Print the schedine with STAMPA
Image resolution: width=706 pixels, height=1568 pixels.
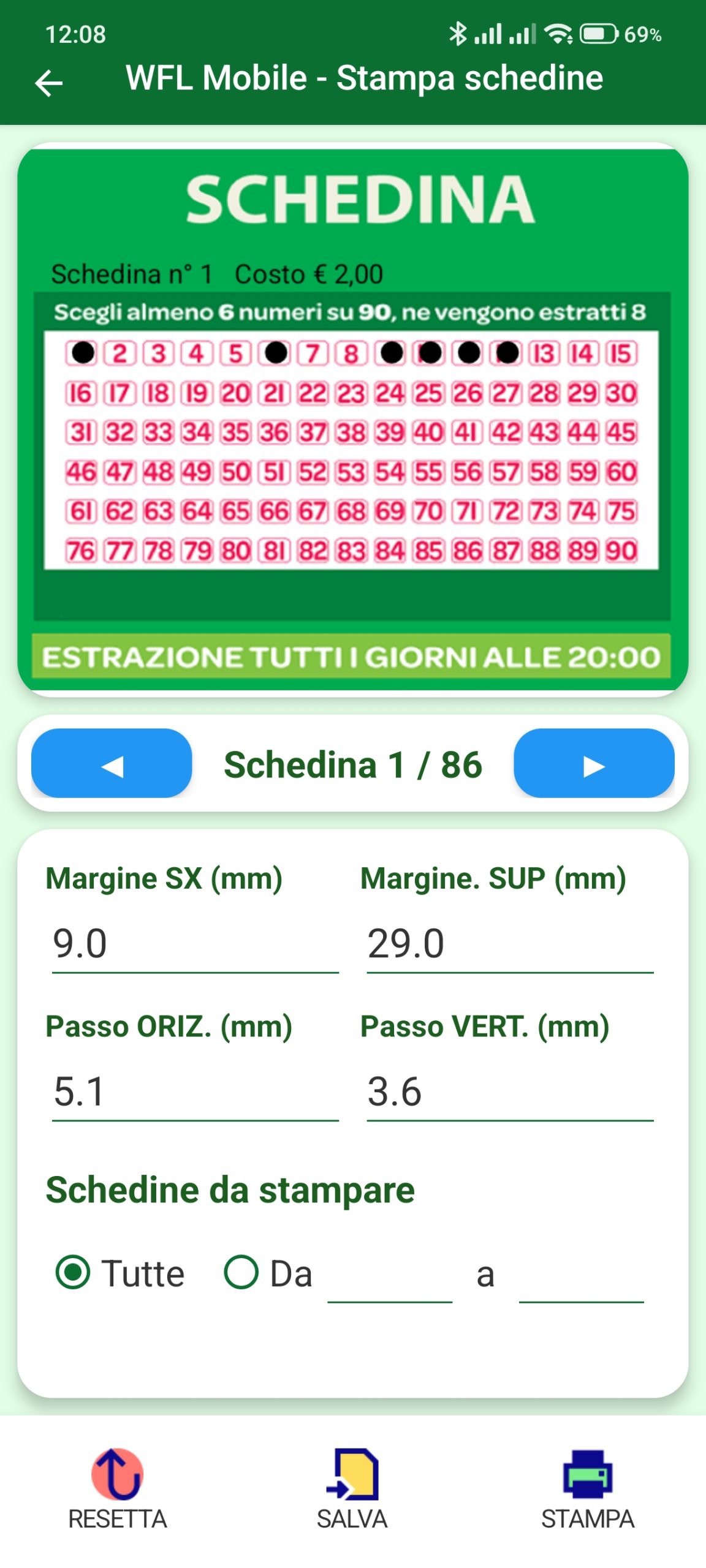coord(587,1490)
